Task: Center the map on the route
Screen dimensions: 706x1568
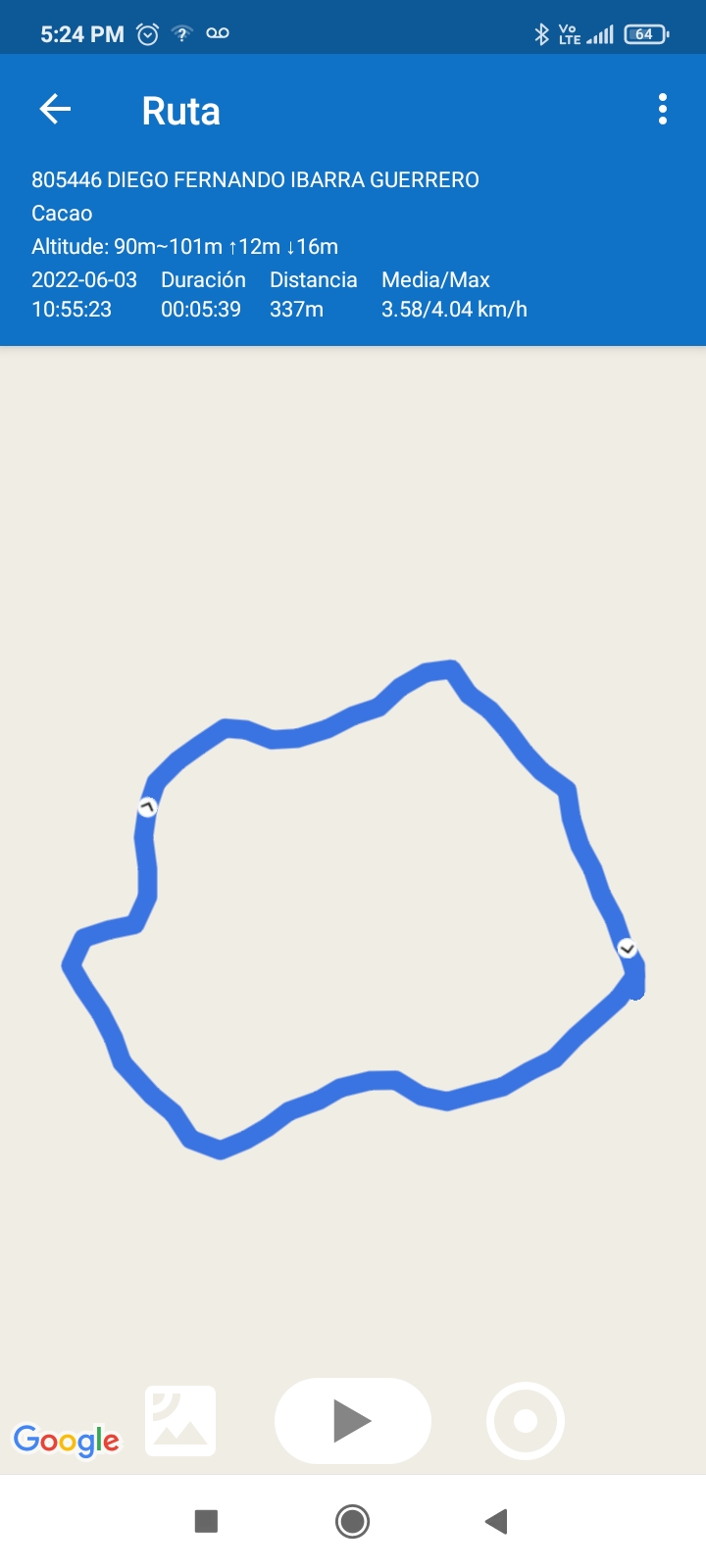Action: tap(525, 1420)
